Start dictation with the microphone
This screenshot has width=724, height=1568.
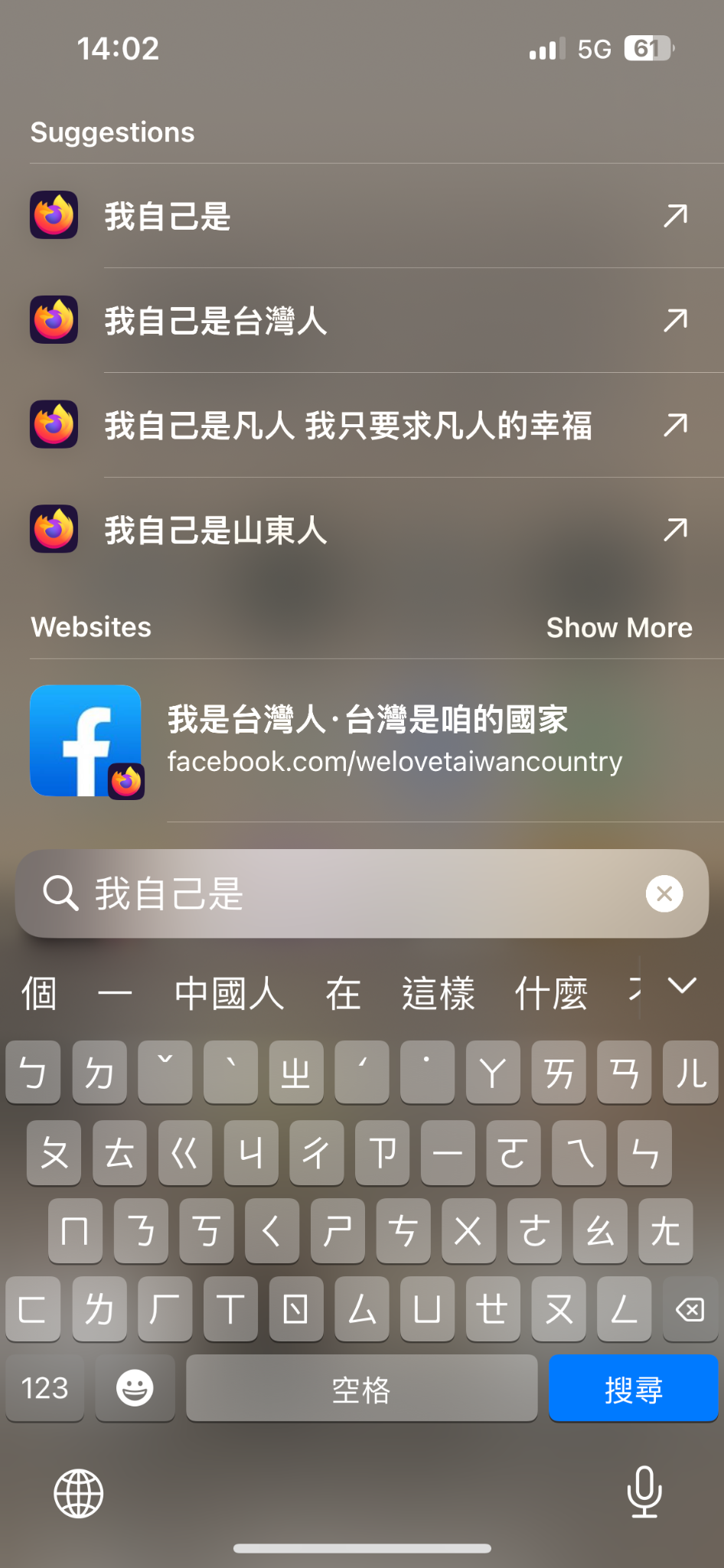(x=644, y=1491)
